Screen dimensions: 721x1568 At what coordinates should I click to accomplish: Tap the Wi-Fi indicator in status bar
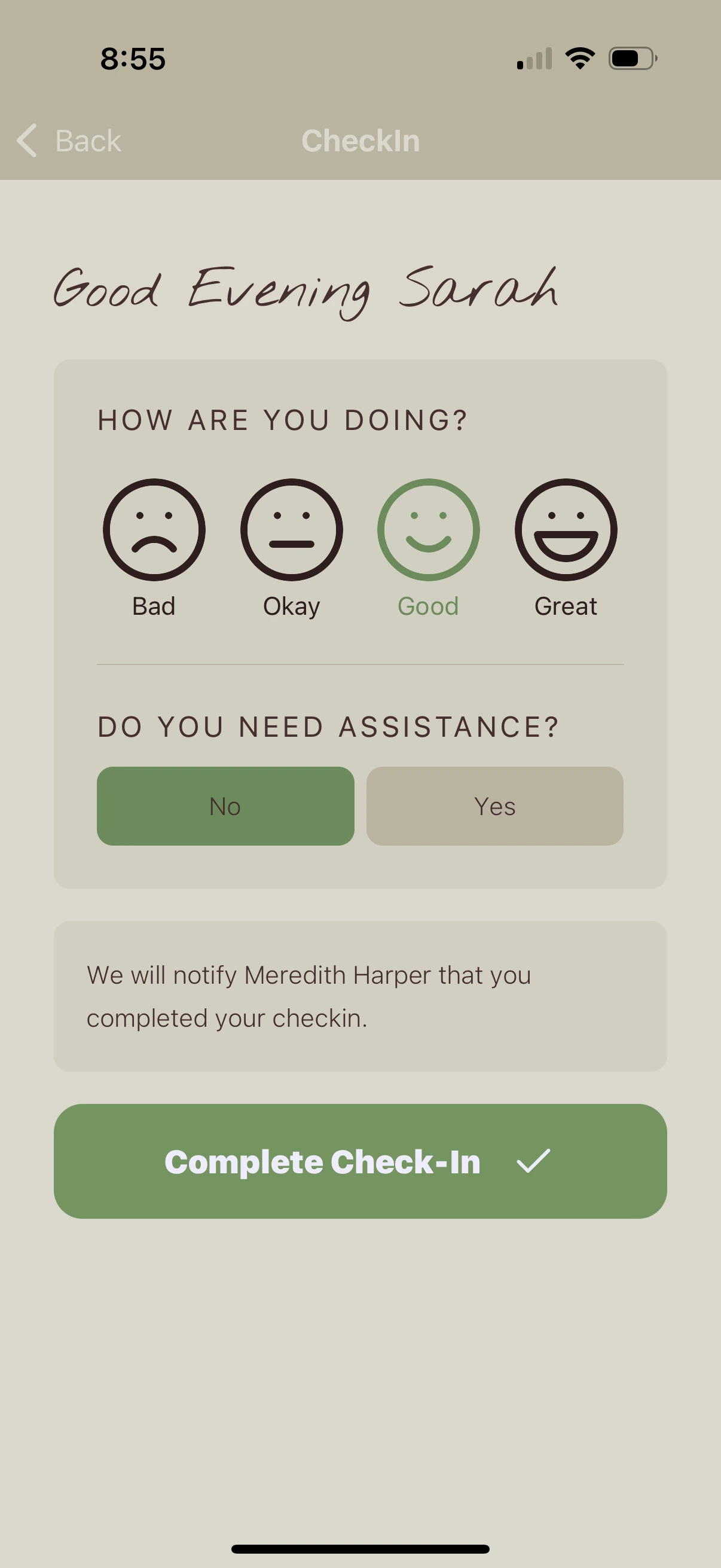(579, 57)
